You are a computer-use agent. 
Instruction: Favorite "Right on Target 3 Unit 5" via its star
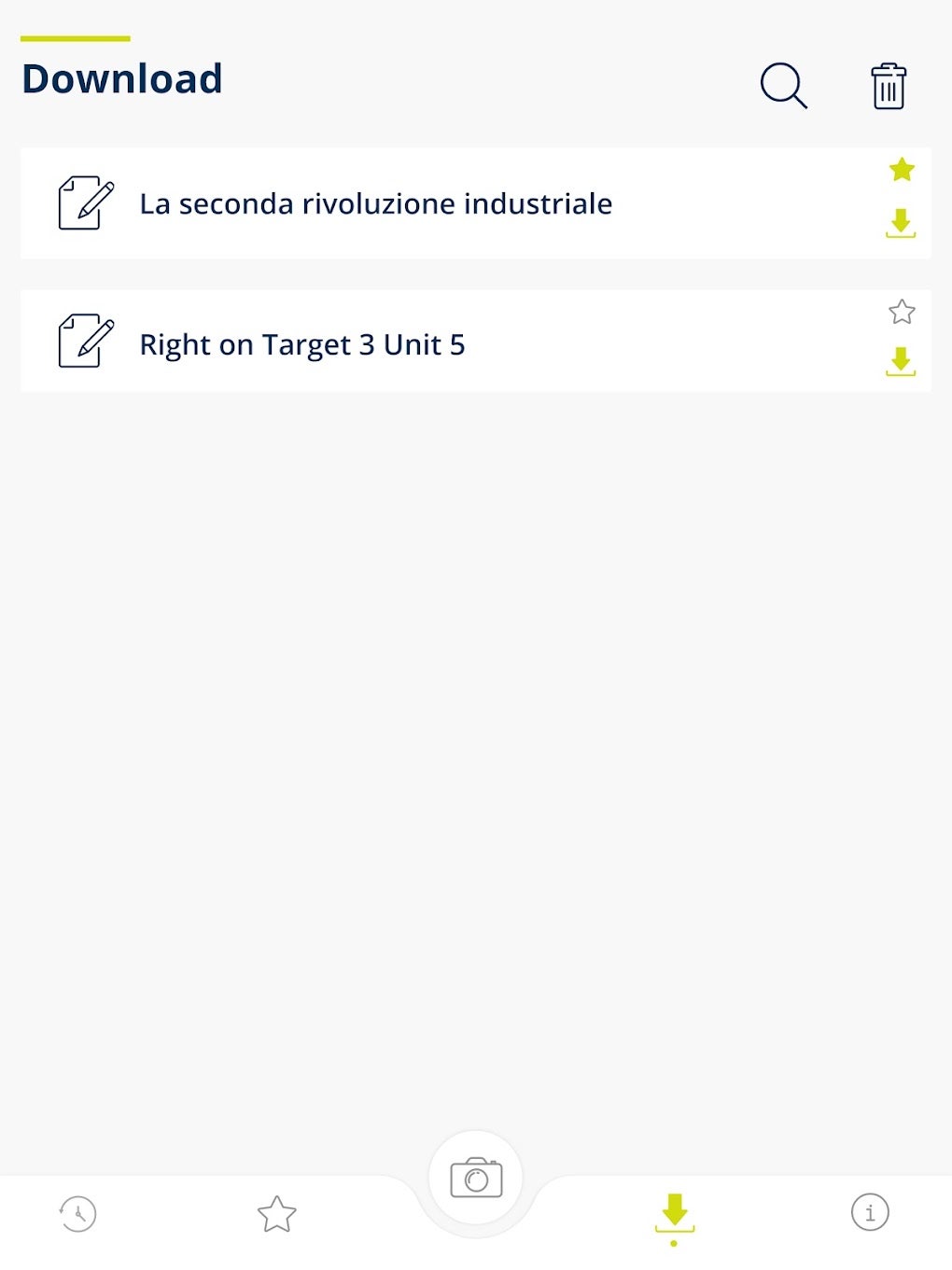point(902,312)
